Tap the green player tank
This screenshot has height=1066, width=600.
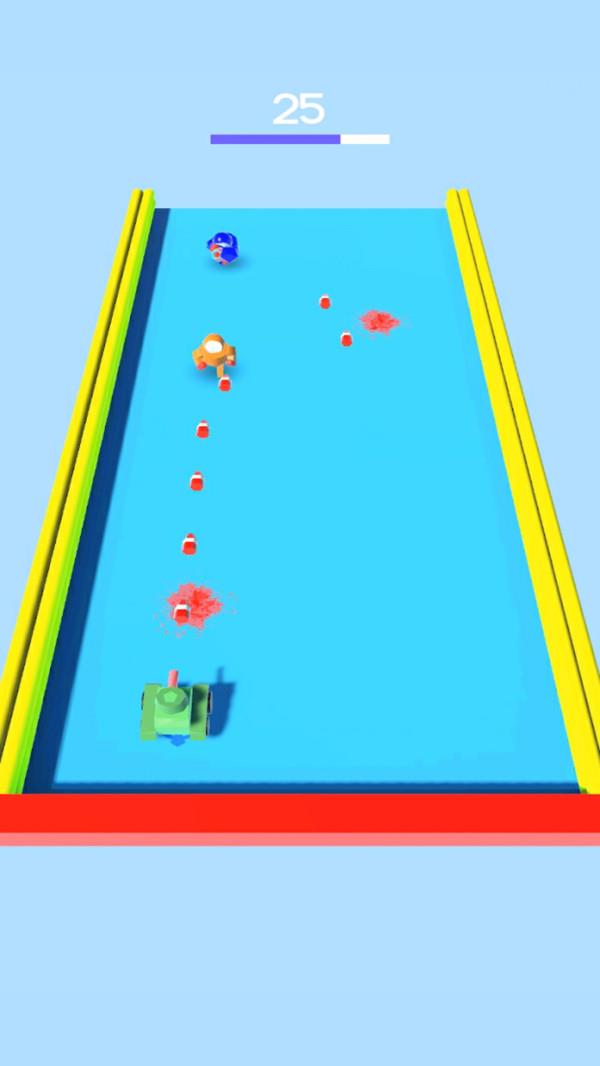174,710
